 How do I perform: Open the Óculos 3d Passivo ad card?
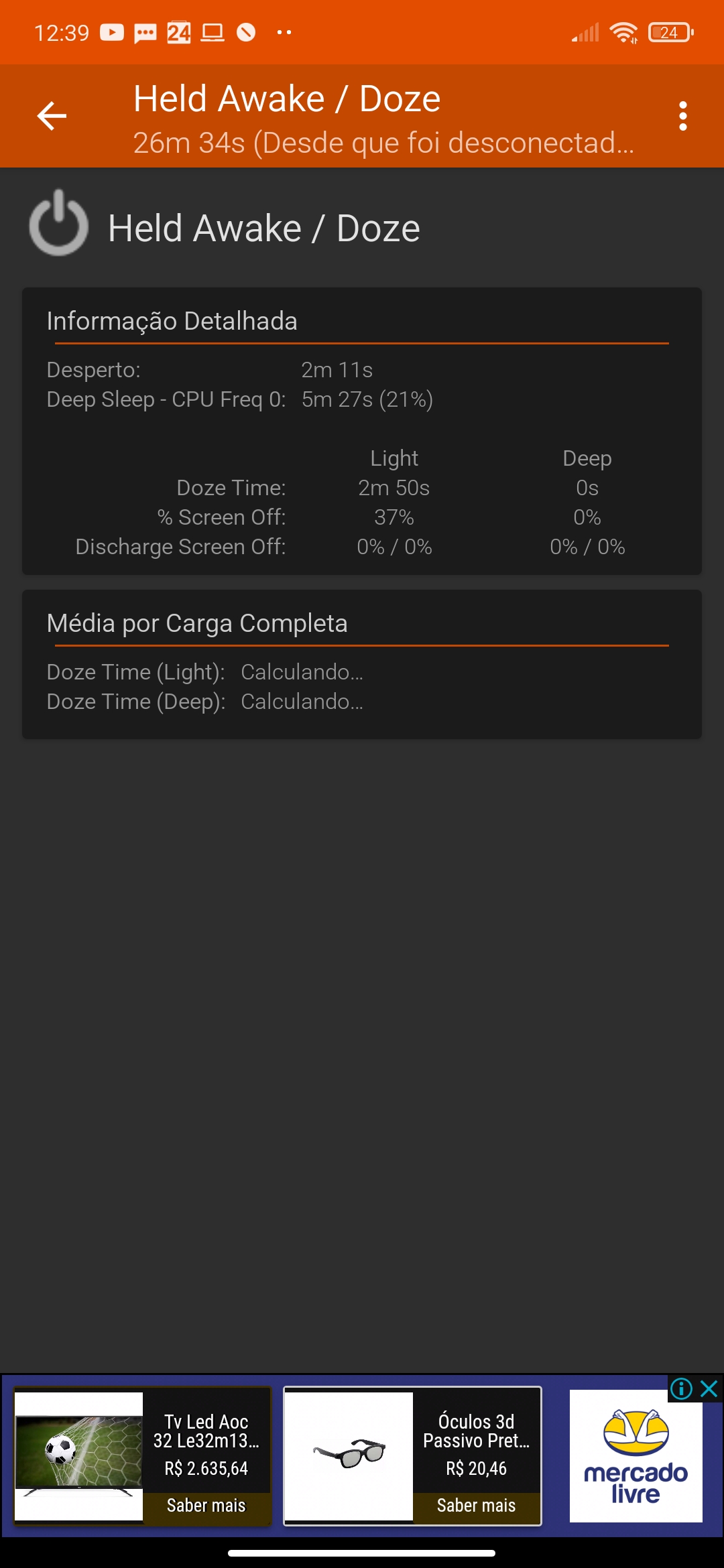(x=412, y=1455)
